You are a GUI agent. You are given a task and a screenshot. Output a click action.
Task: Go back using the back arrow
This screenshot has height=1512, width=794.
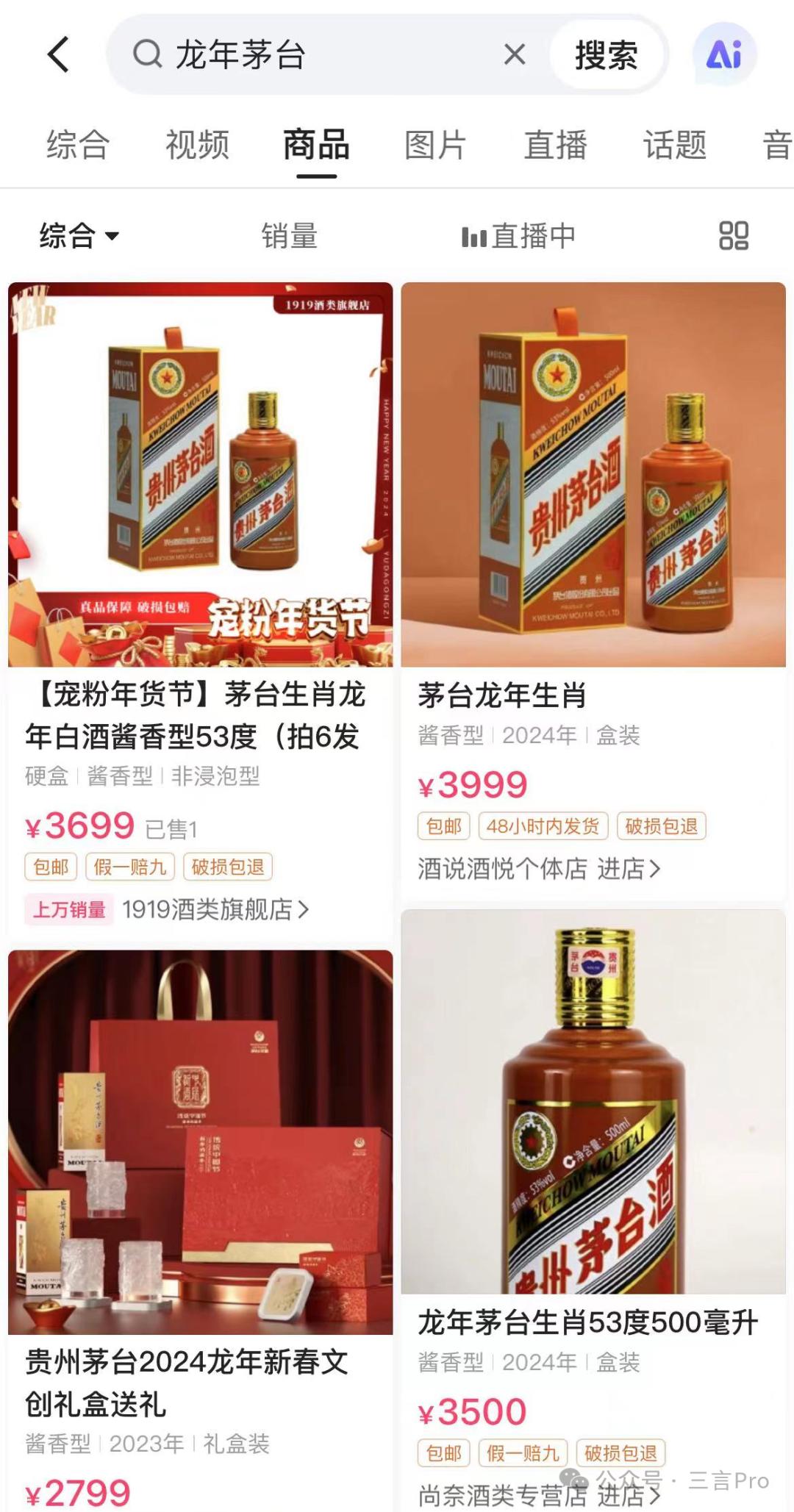point(59,54)
